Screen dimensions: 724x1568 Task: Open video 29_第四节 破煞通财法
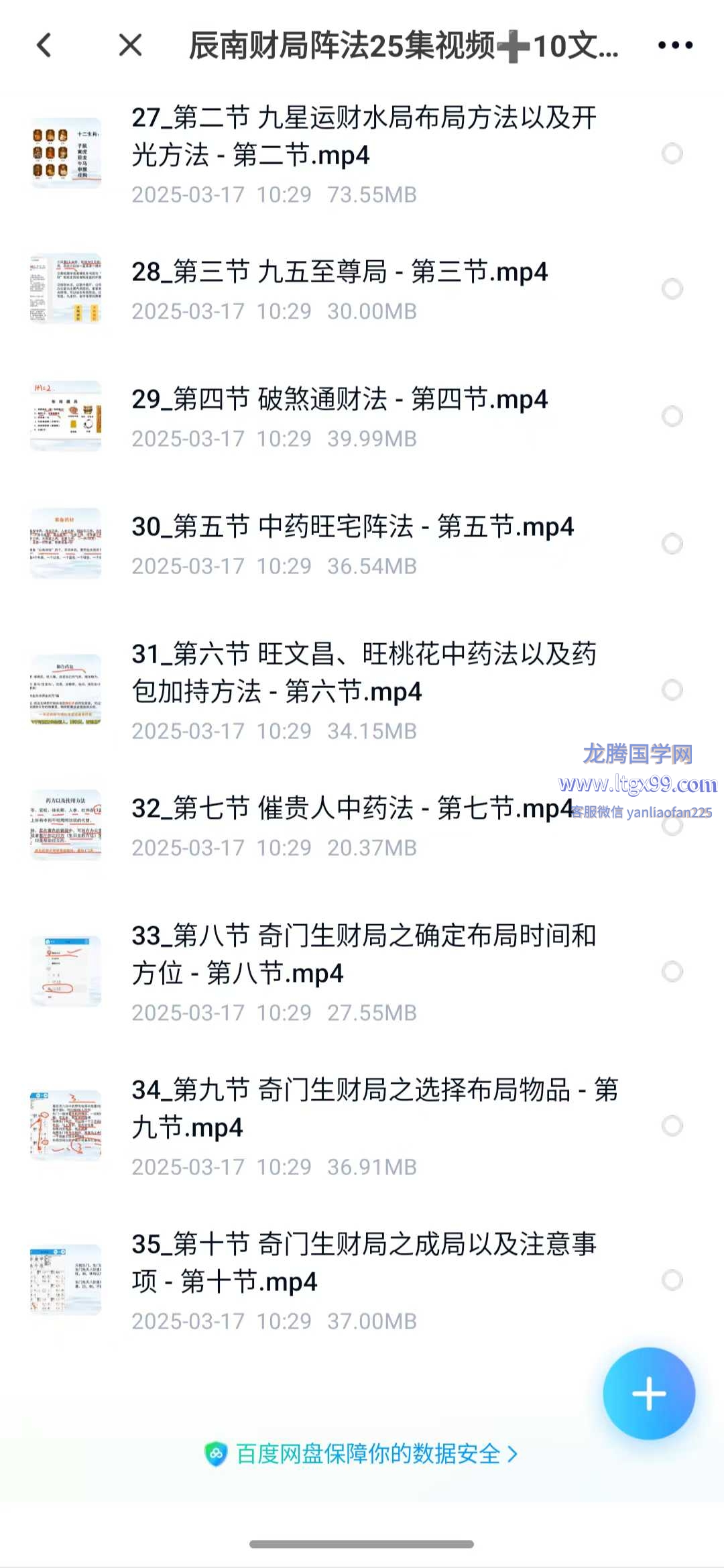tap(339, 400)
